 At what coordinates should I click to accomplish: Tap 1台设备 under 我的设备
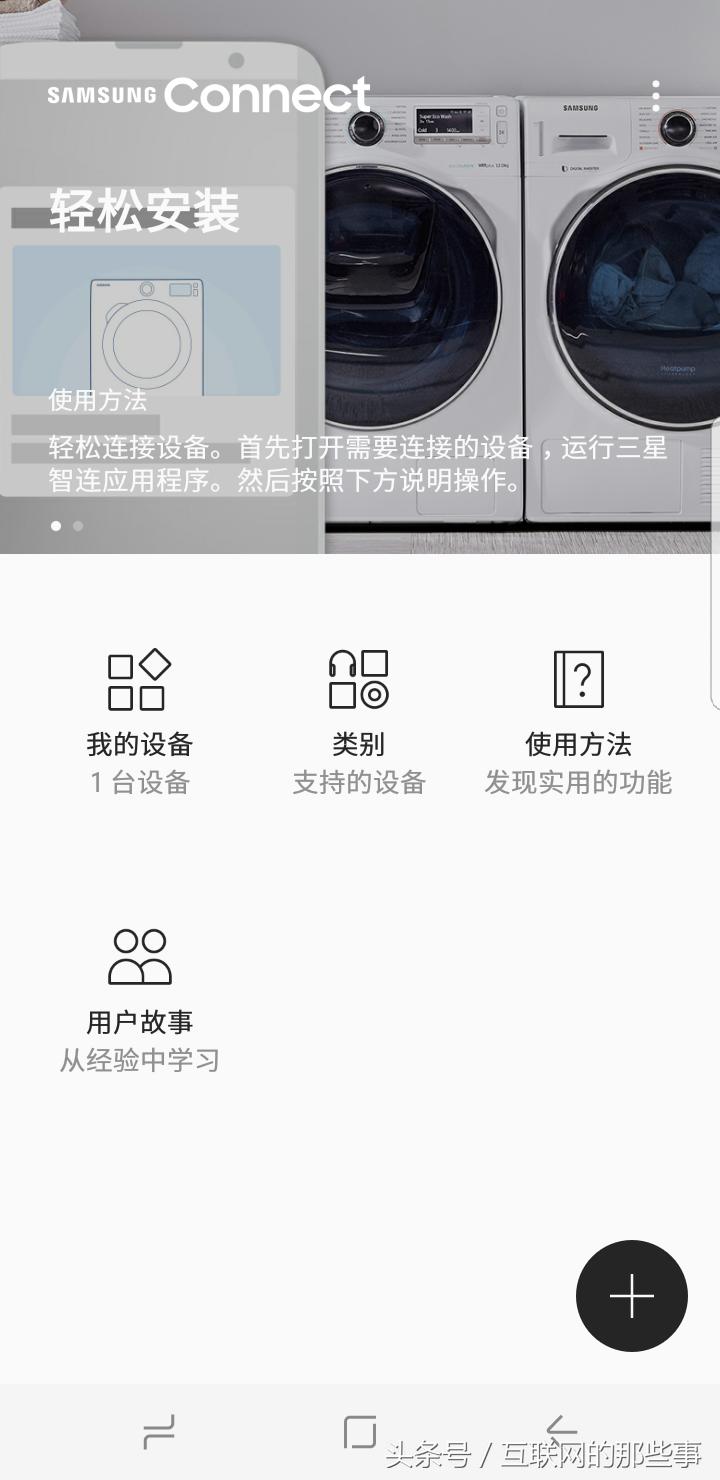click(140, 783)
